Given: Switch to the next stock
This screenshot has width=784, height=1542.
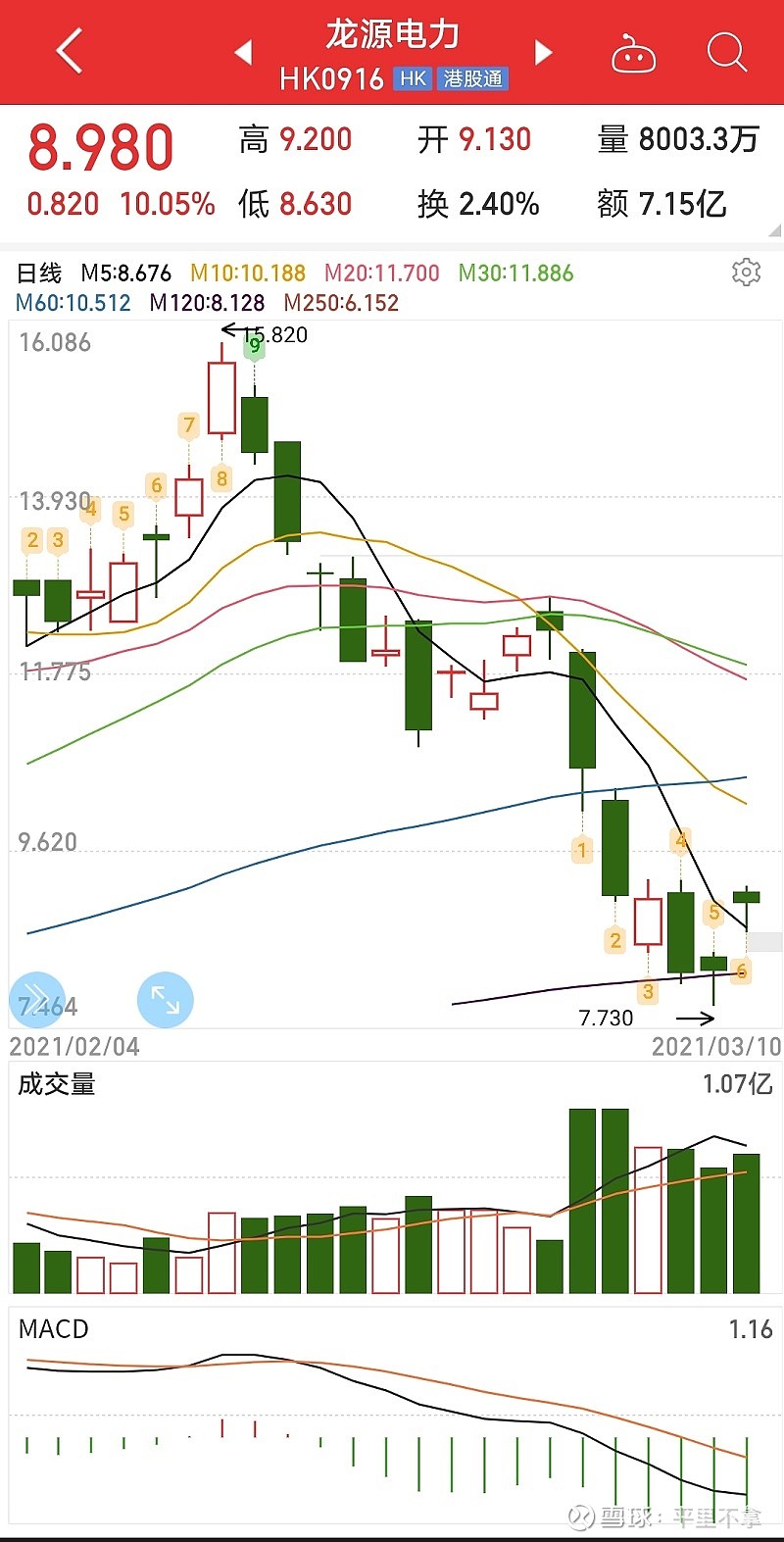Looking at the screenshot, I should point(543,52).
